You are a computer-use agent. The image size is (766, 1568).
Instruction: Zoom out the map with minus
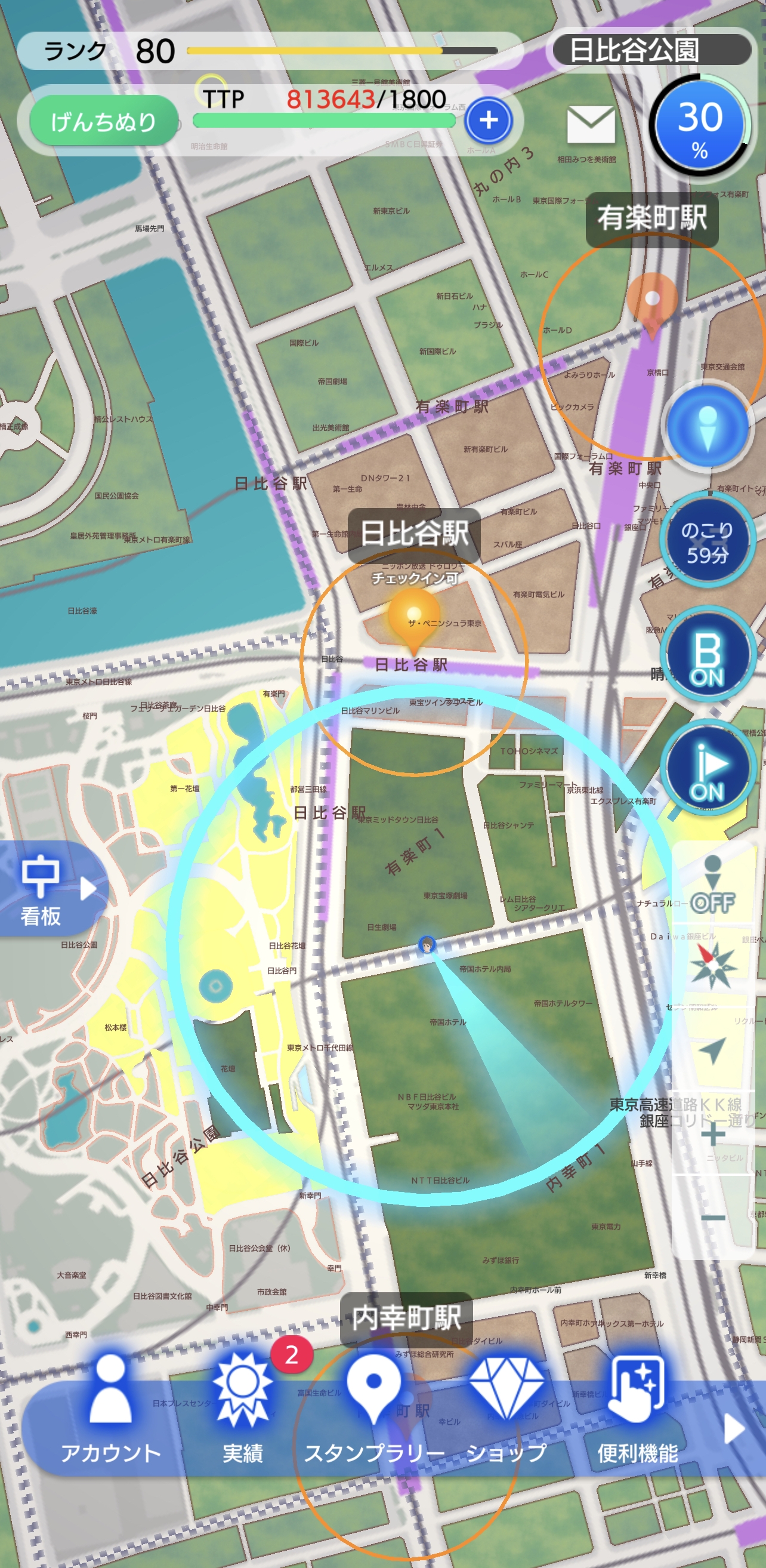click(712, 1218)
